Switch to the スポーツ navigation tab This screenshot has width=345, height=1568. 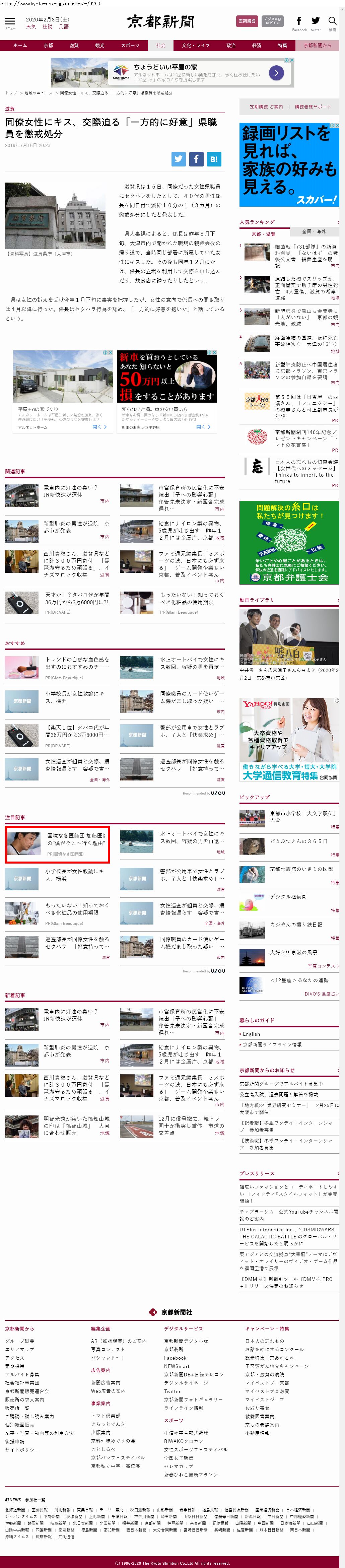(x=130, y=46)
